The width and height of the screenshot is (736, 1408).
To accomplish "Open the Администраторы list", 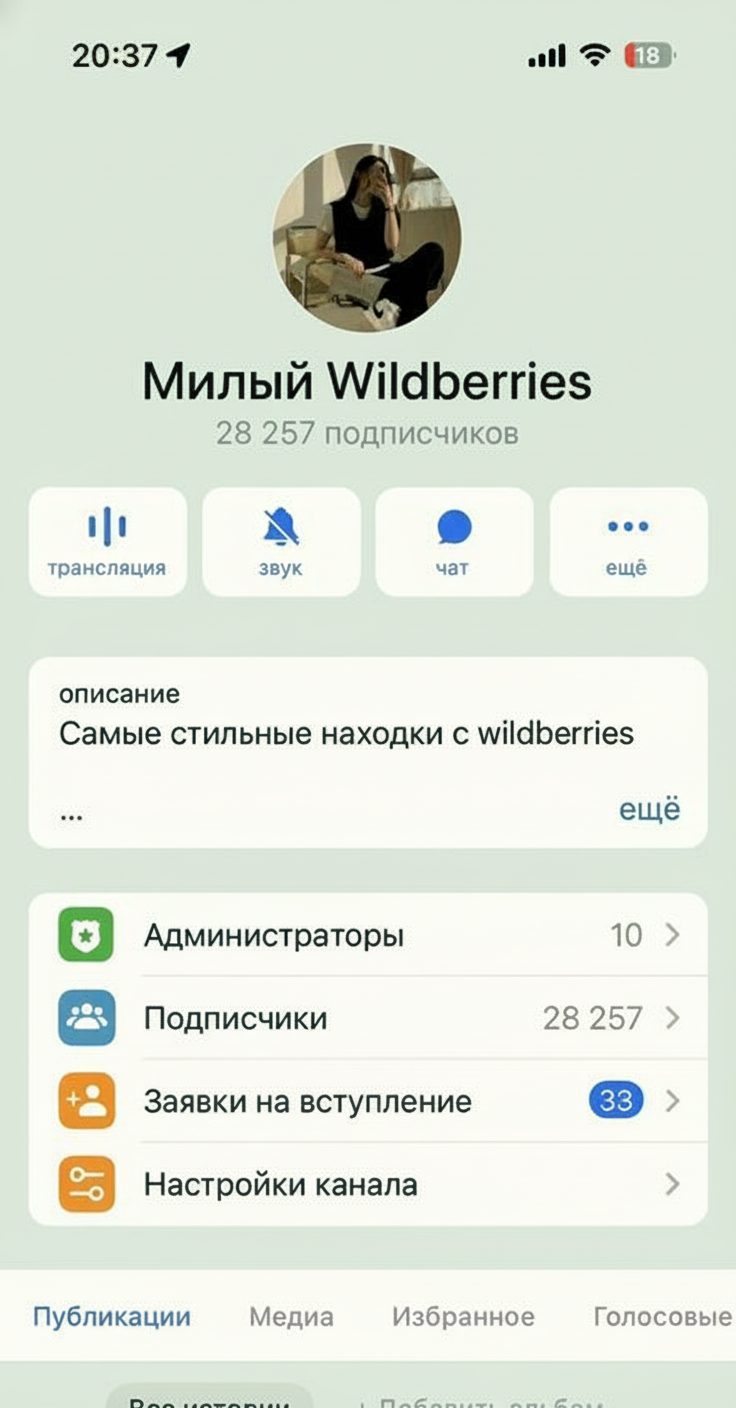I will (368, 935).
